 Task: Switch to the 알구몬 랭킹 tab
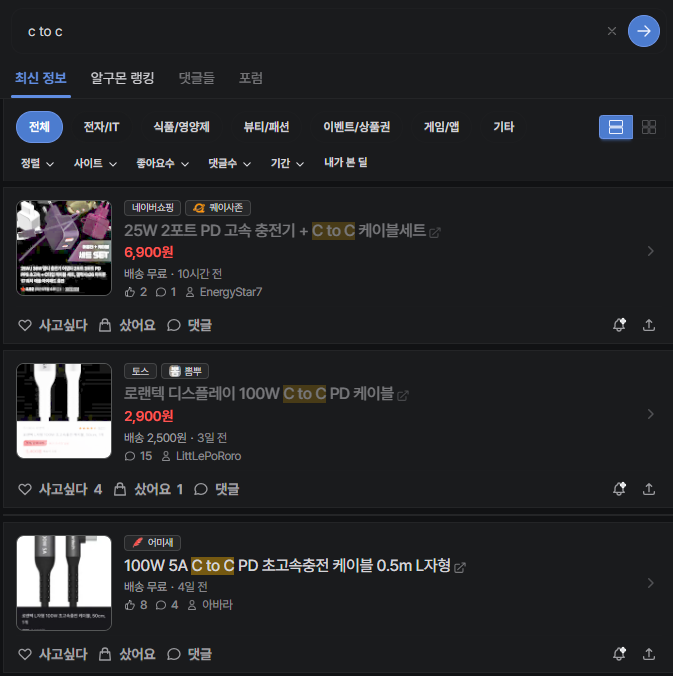(x=122, y=77)
